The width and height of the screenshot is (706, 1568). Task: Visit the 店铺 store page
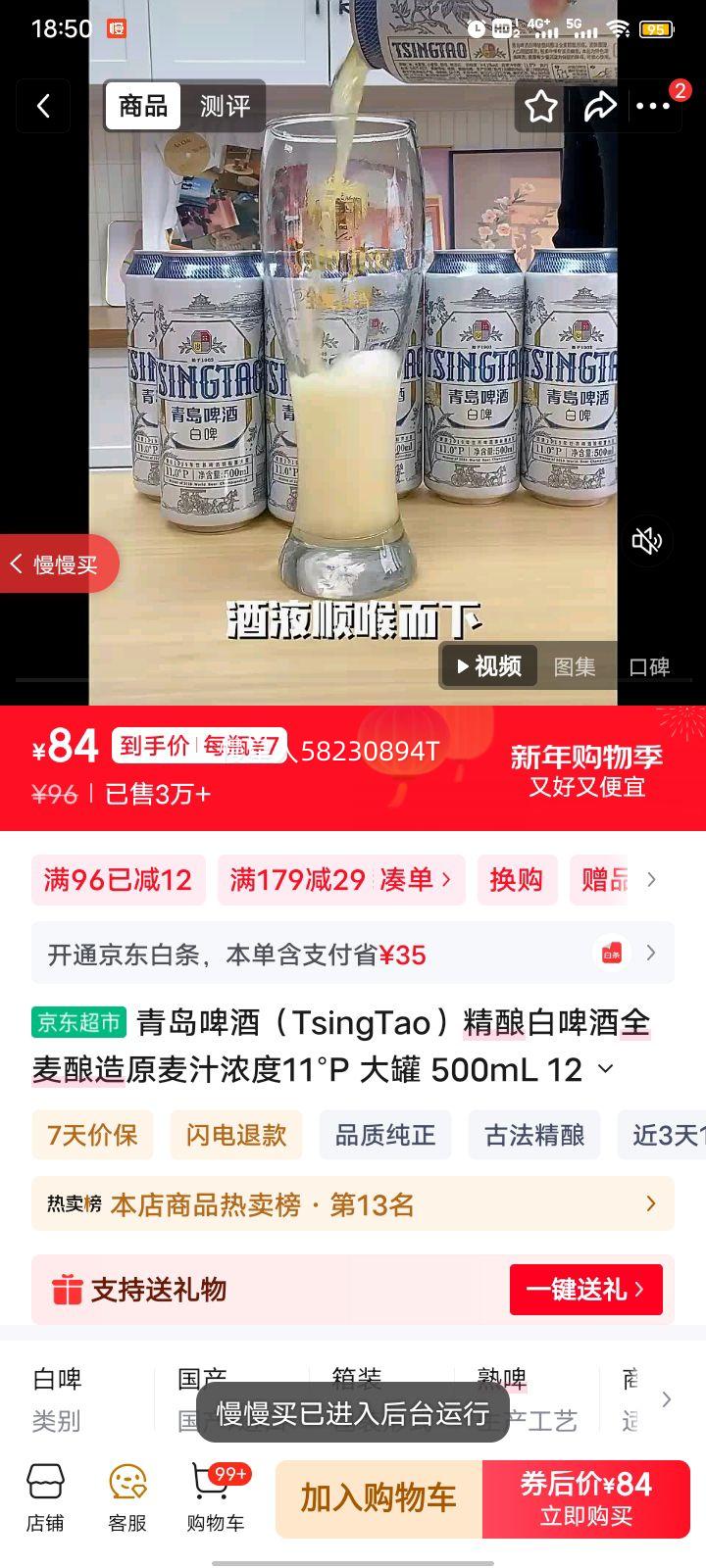pyautogui.click(x=45, y=1497)
